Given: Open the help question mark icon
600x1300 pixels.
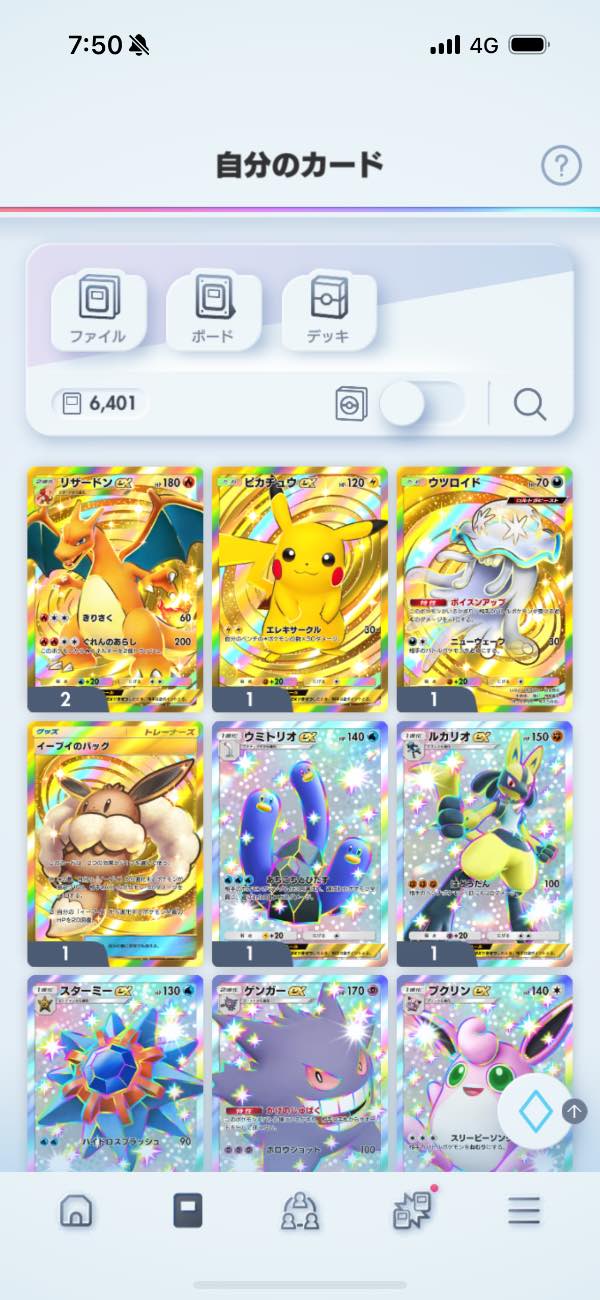Looking at the screenshot, I should (x=561, y=165).
